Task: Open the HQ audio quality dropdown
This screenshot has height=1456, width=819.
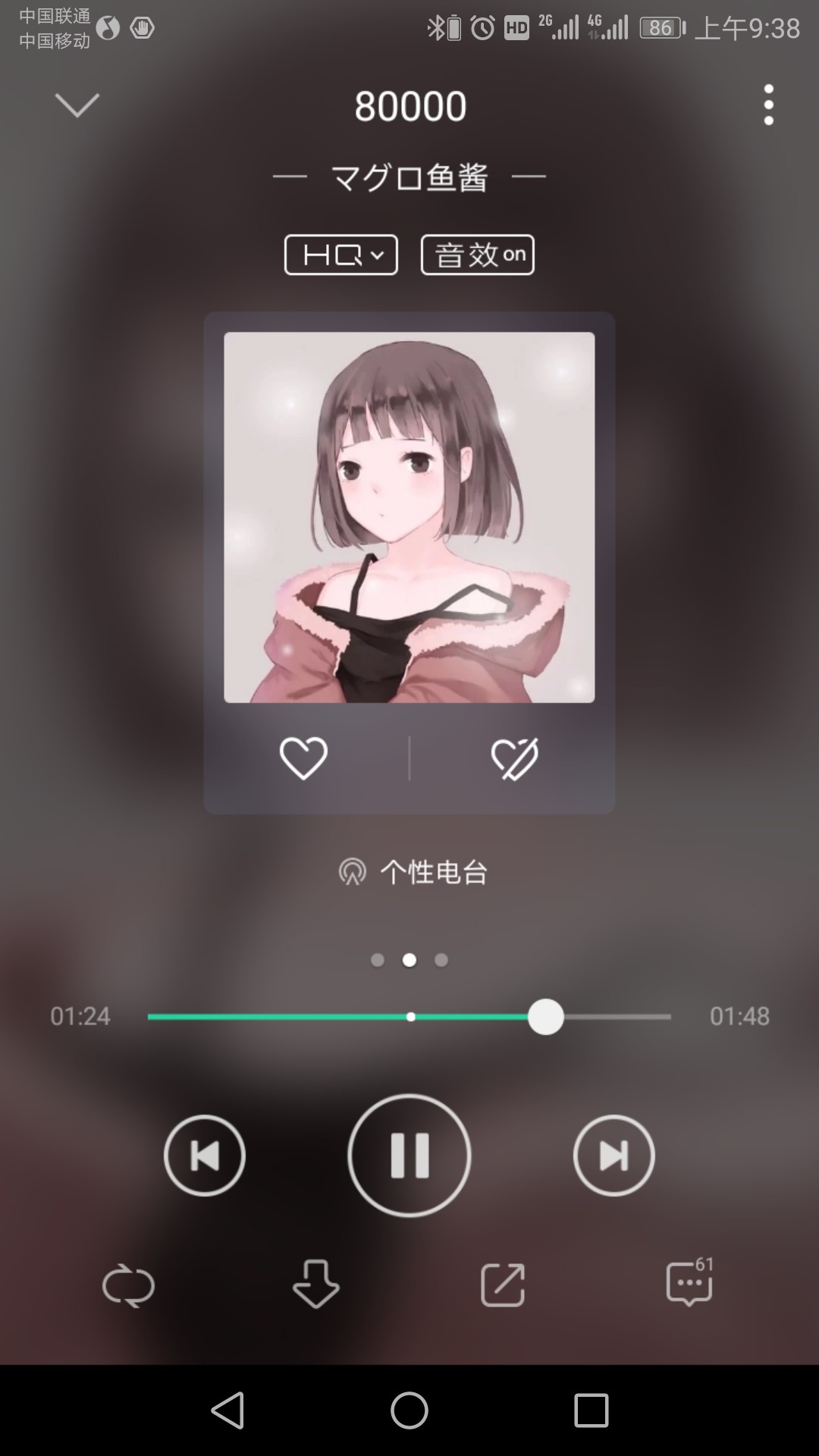Action: 340,255
